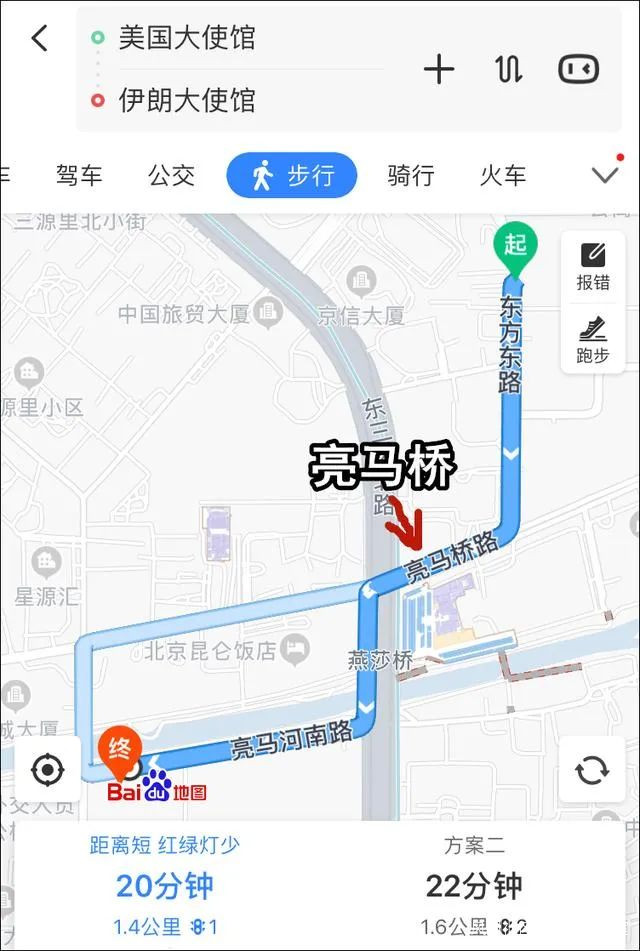640x951 pixels.
Task: Choose the 20分钟 shortest route option
Action: pos(165,885)
